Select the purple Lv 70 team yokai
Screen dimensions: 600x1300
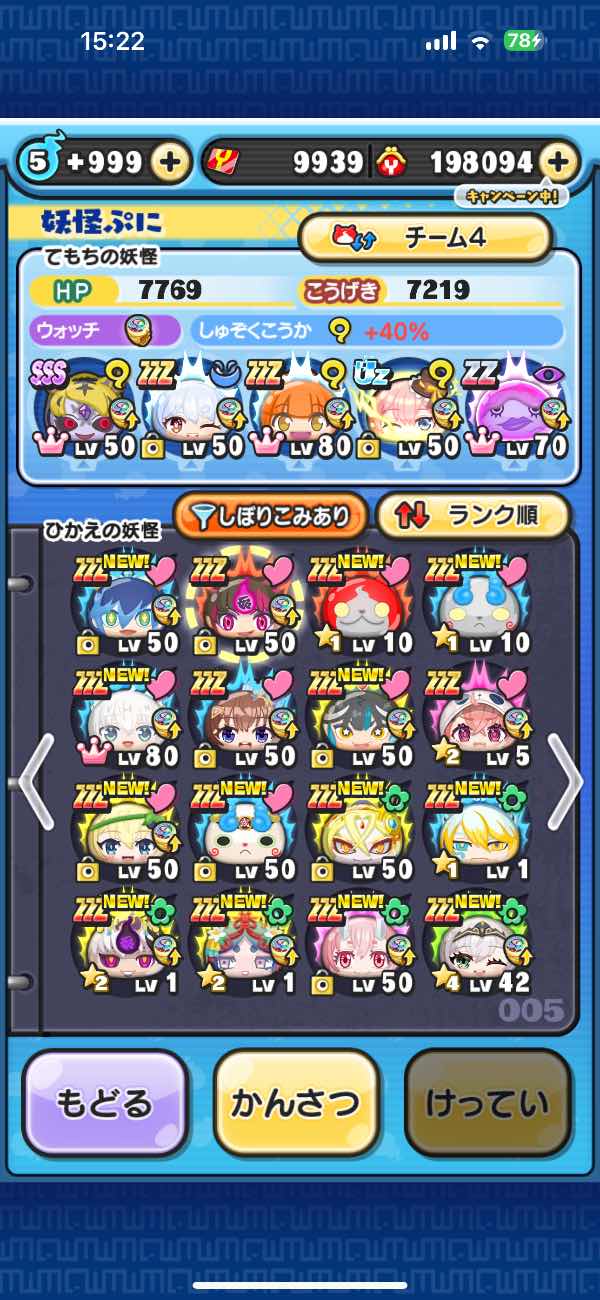pyautogui.click(x=517, y=408)
